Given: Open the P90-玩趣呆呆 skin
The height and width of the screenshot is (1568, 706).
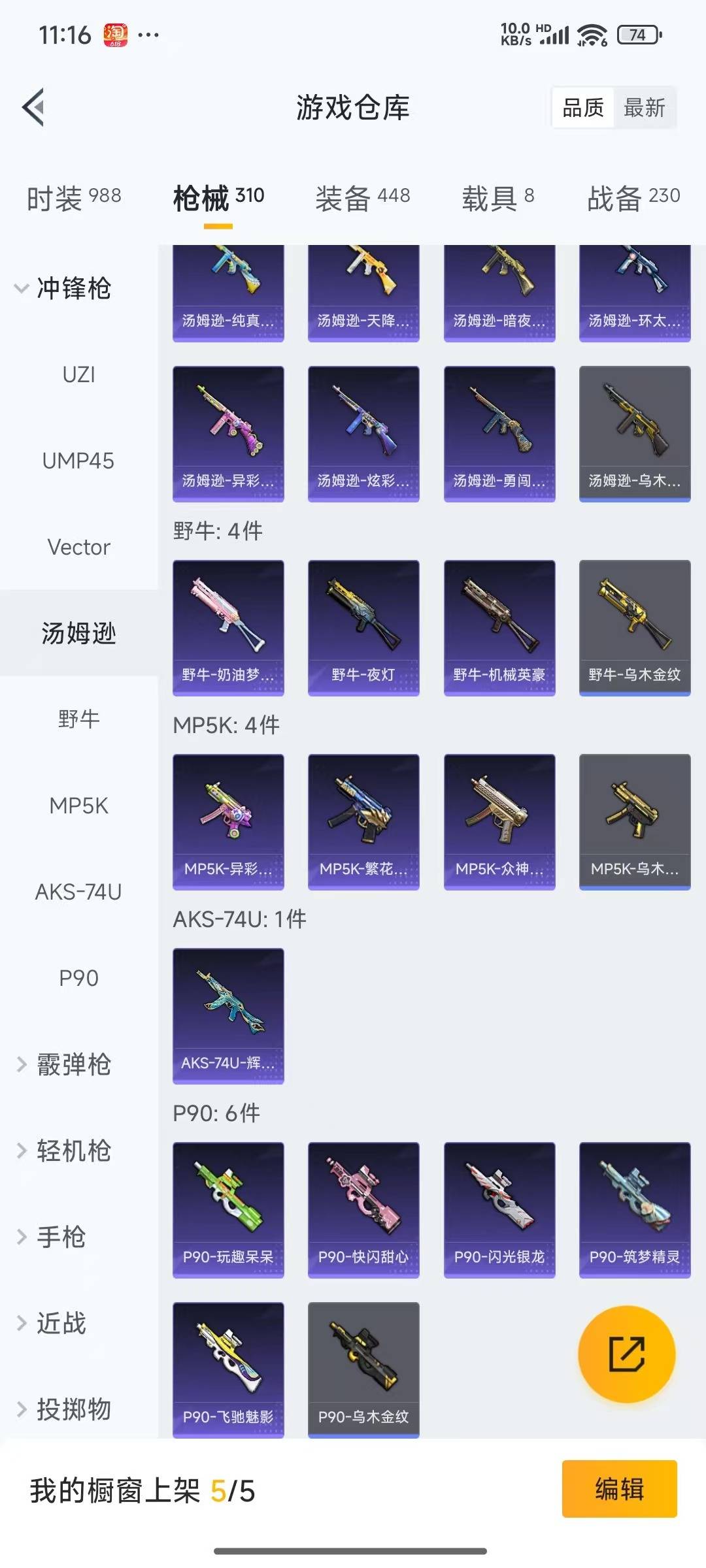Looking at the screenshot, I should pyautogui.click(x=228, y=1209).
